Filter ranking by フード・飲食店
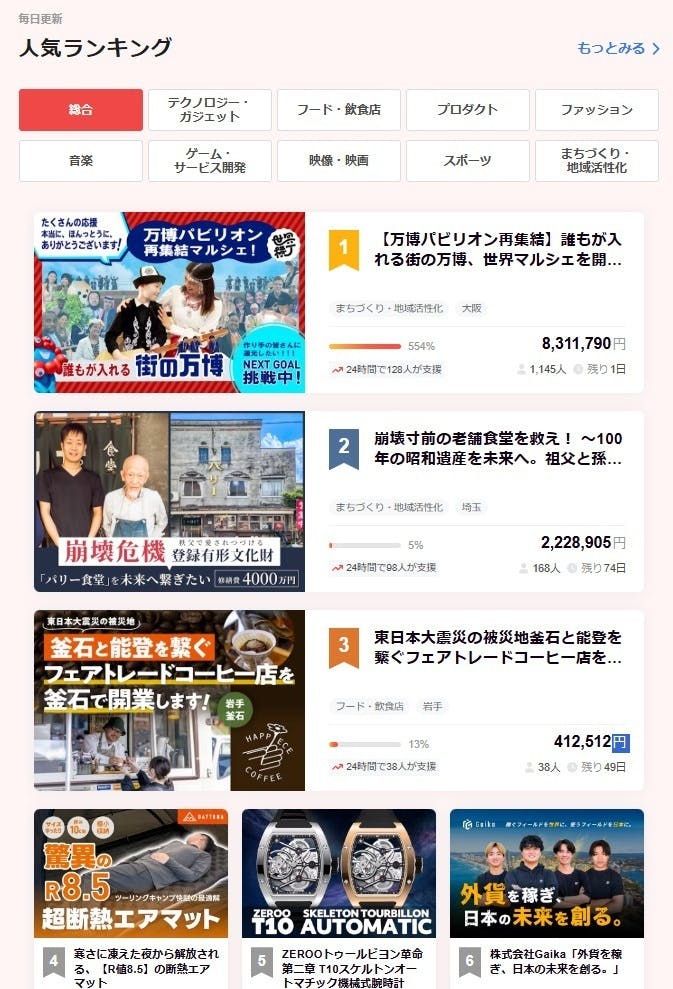Image resolution: width=673 pixels, height=989 pixels. pyautogui.click(x=339, y=110)
